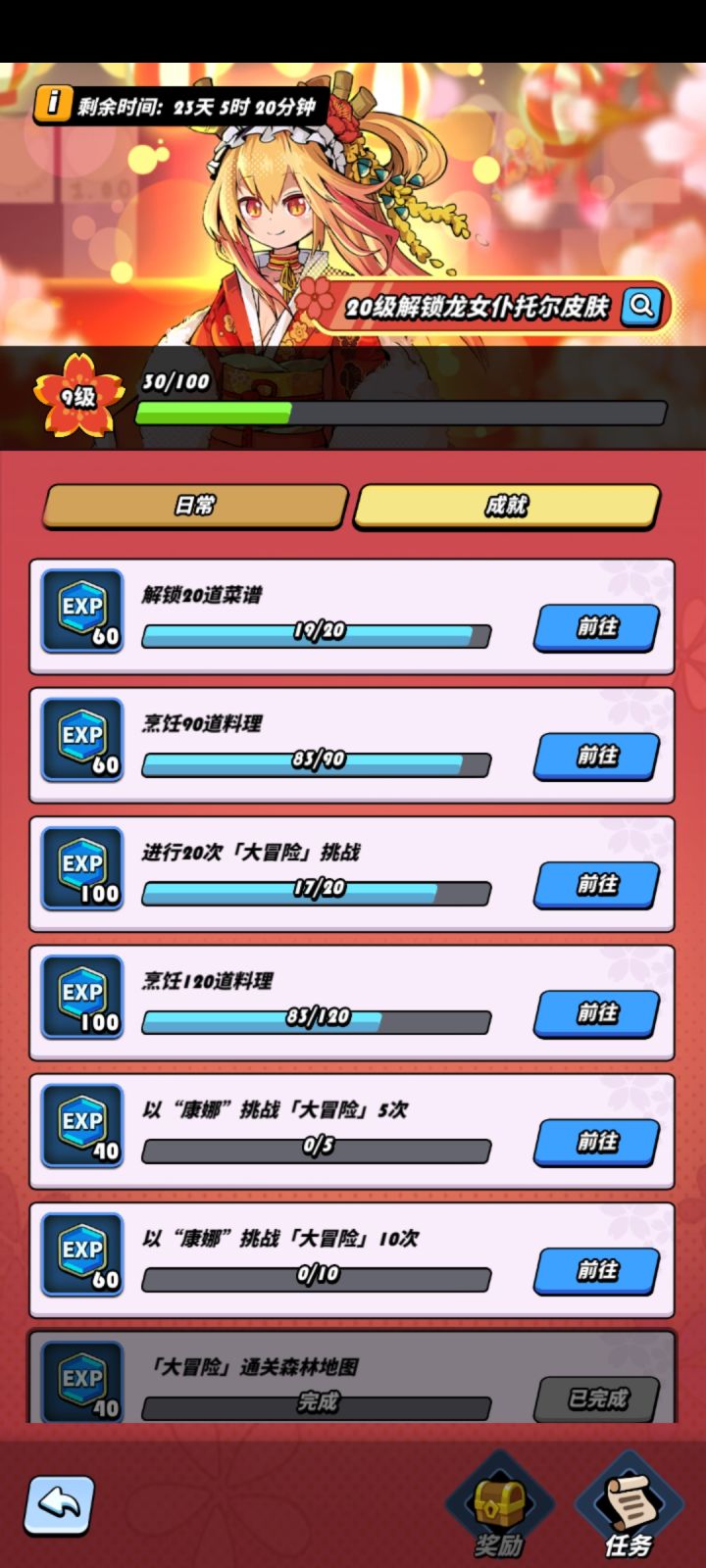Tap 前往 for 康娜 5次 challenge quest
This screenshot has width=706, height=1568.
(x=595, y=1143)
